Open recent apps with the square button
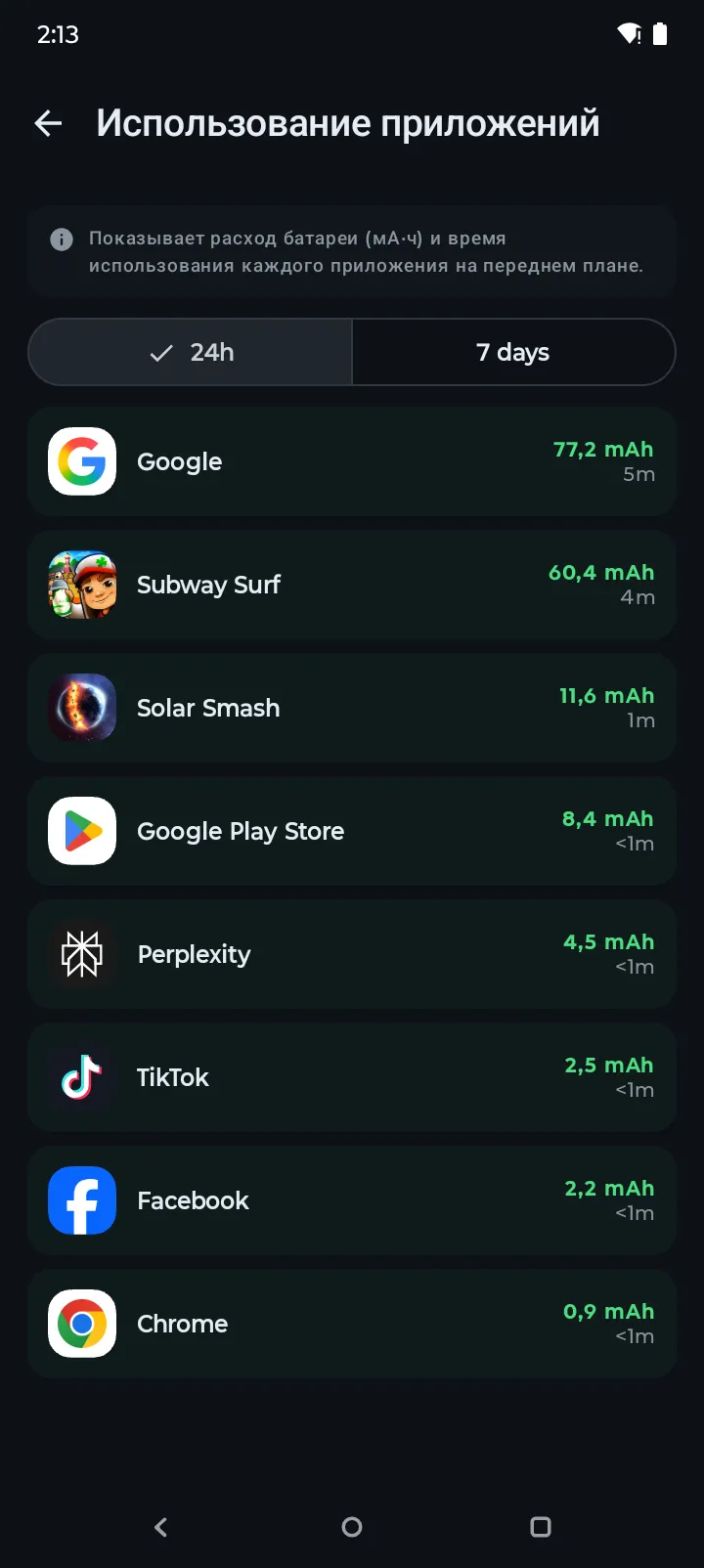 point(540,1527)
